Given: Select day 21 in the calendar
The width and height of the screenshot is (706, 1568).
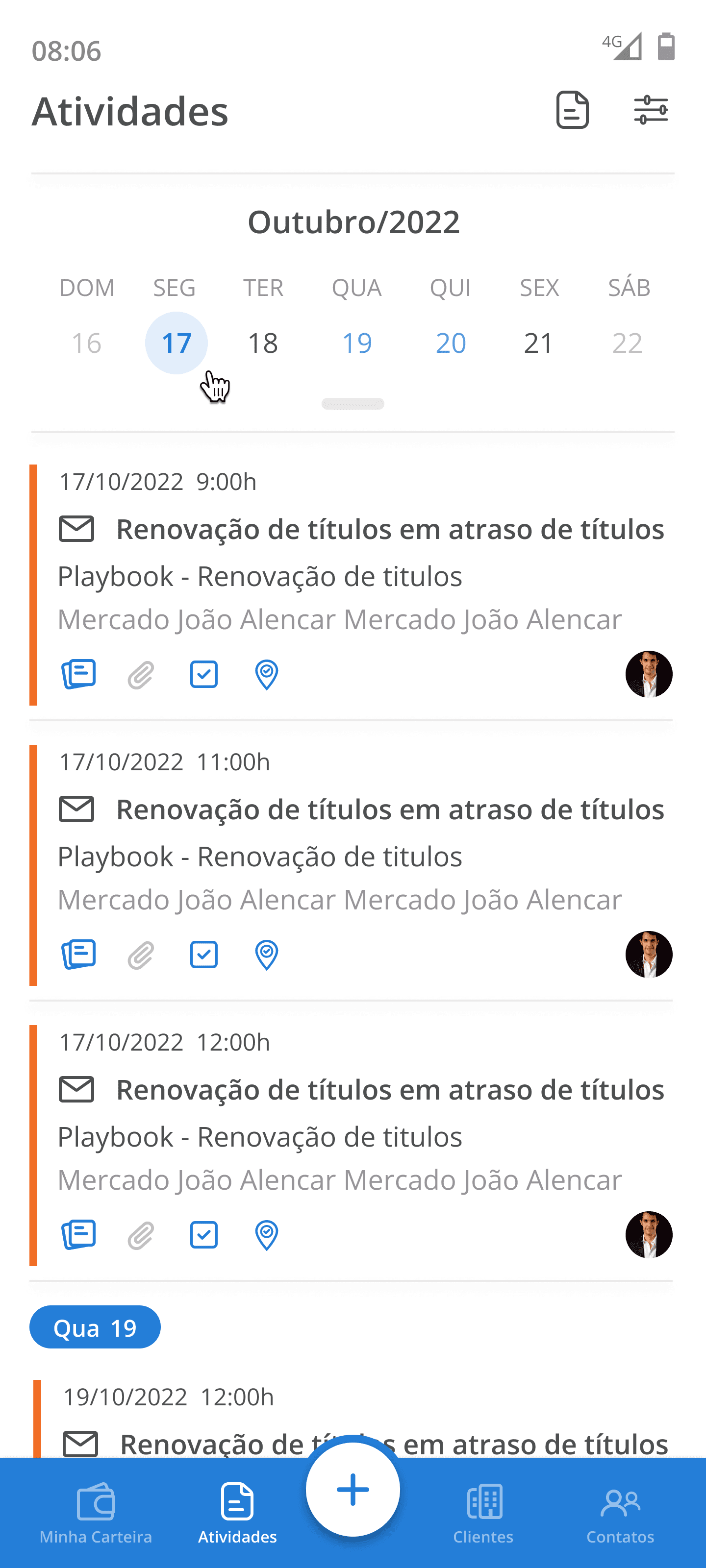Looking at the screenshot, I should [x=538, y=343].
